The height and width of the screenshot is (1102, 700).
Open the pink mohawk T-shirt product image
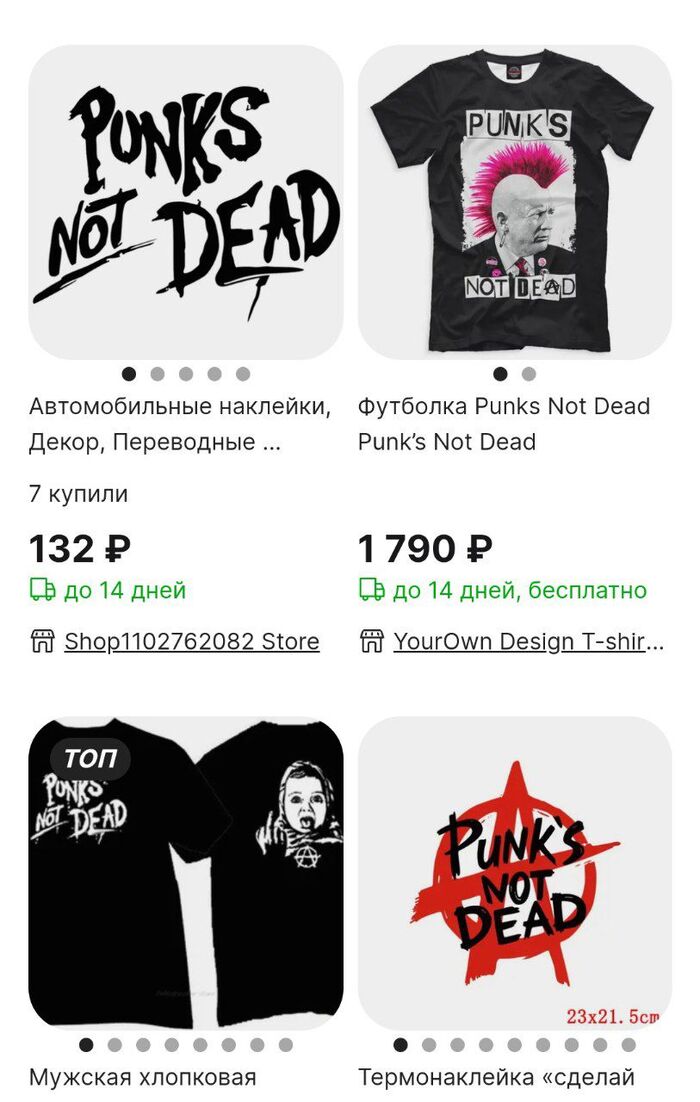(515, 202)
